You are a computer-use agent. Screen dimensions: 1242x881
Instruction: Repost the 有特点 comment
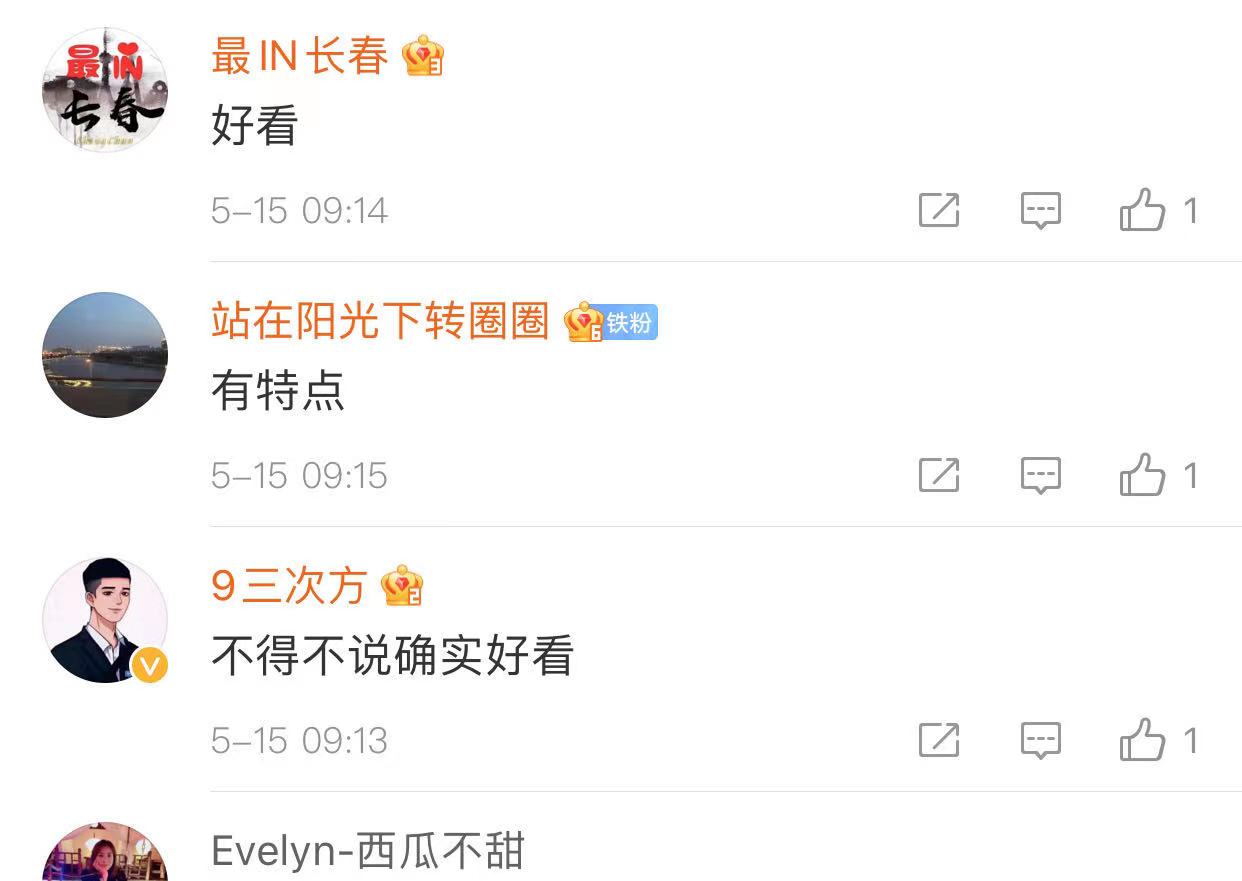(x=939, y=475)
